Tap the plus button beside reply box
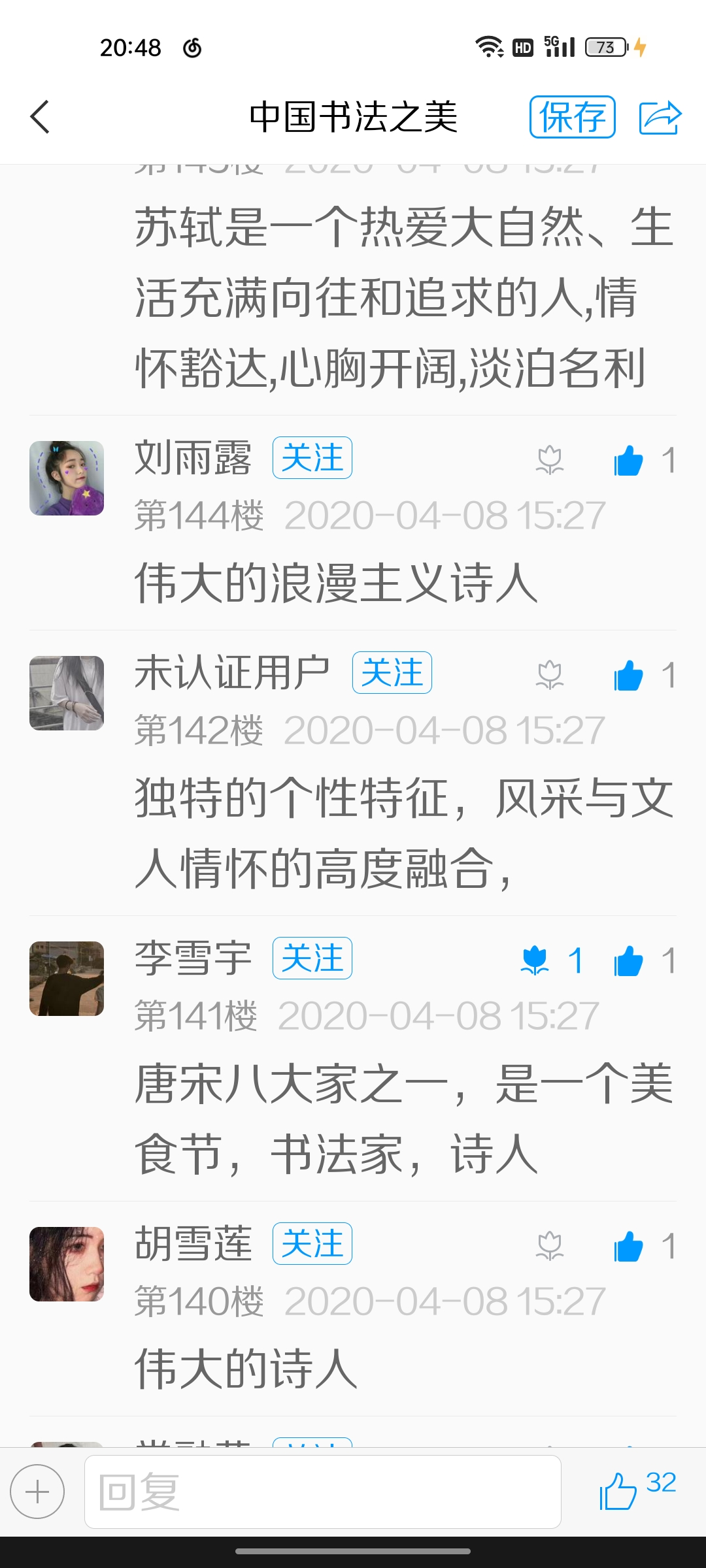The width and height of the screenshot is (706, 1568). [37, 1492]
